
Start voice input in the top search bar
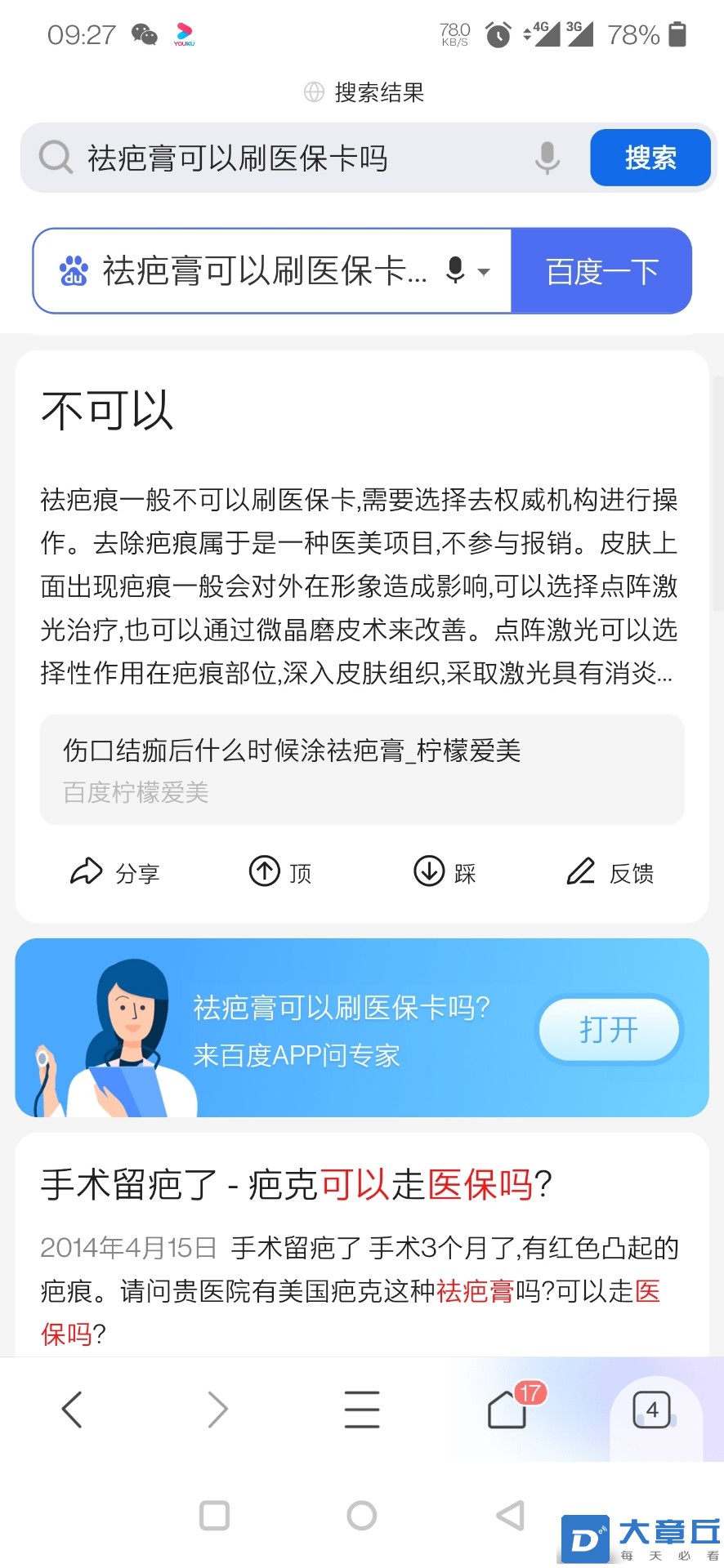tap(547, 158)
